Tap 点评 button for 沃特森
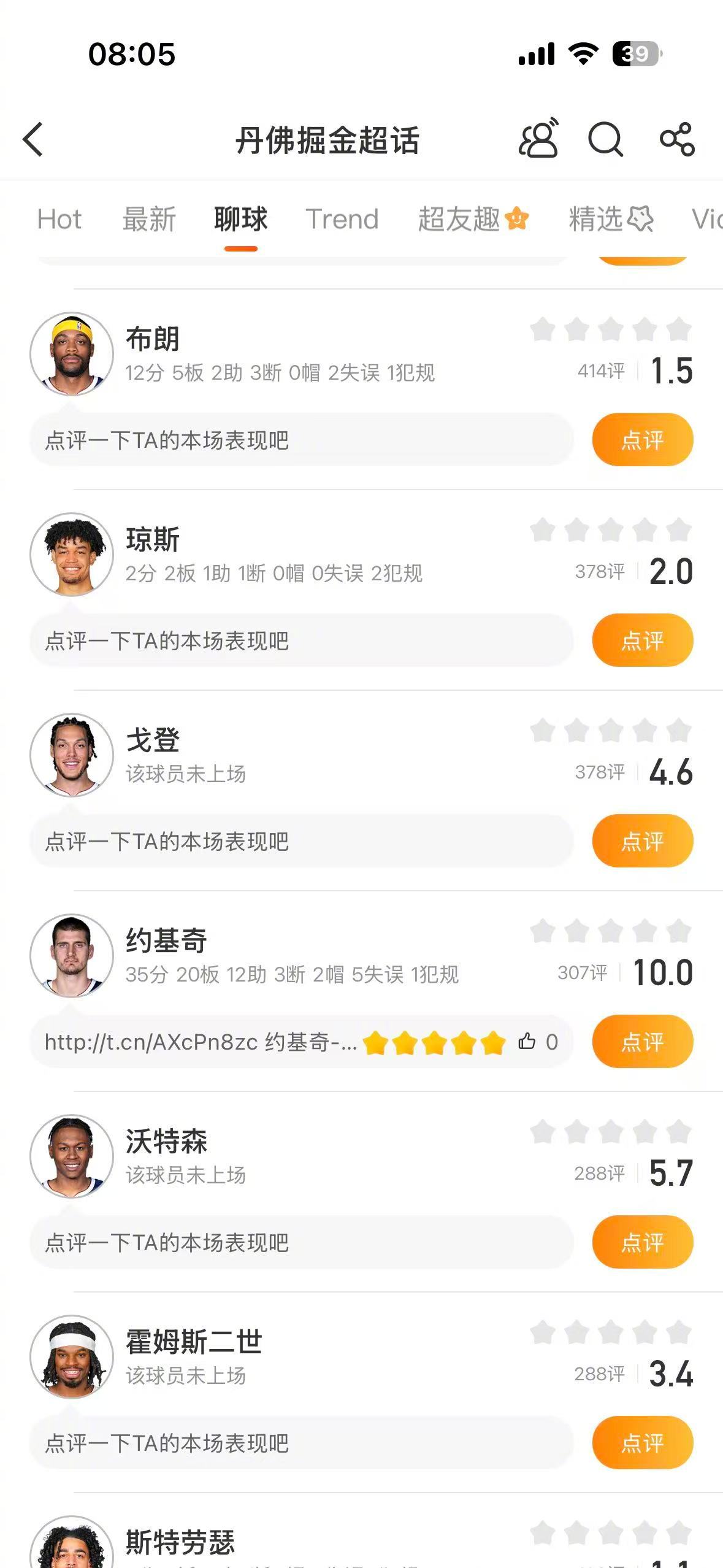 tap(642, 1242)
